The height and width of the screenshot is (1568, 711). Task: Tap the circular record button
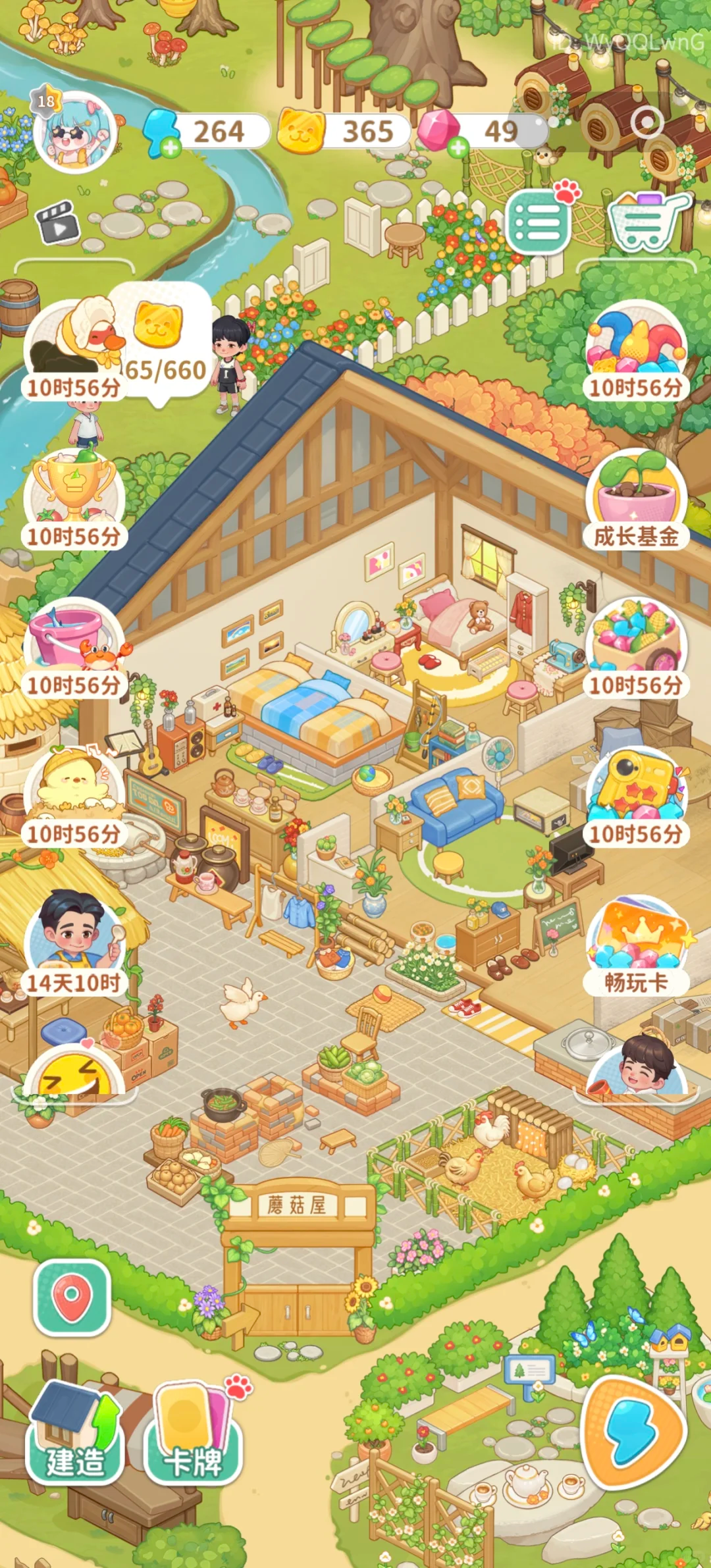coord(647,122)
